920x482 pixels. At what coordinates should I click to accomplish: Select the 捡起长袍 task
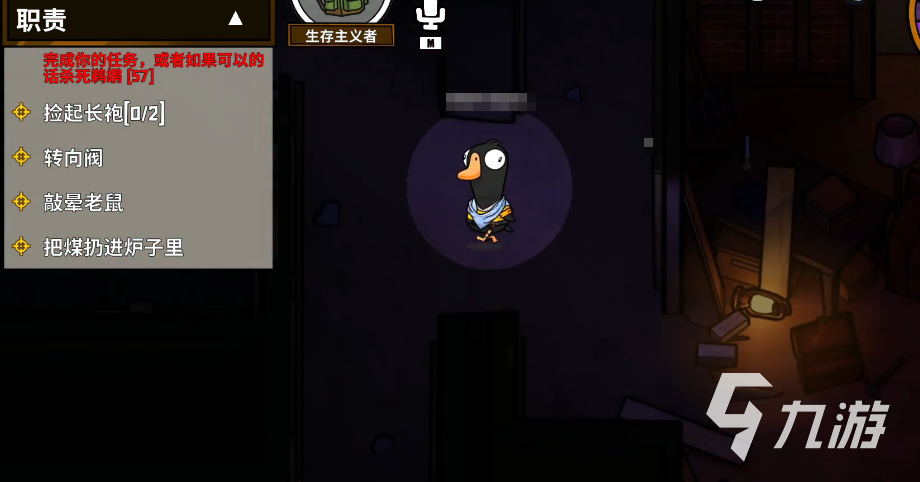pos(103,113)
